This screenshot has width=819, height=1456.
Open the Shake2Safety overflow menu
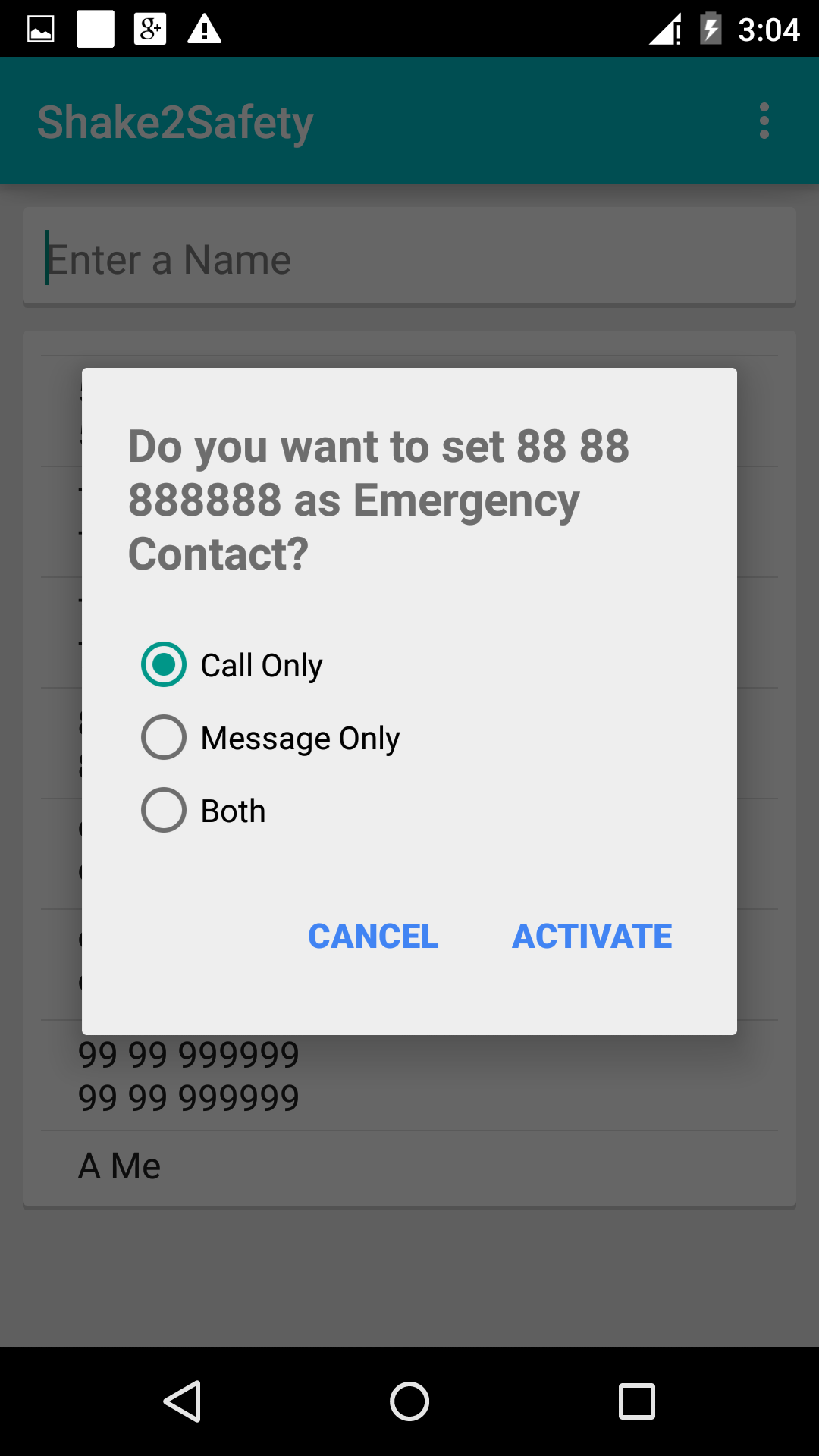pyautogui.click(x=763, y=121)
